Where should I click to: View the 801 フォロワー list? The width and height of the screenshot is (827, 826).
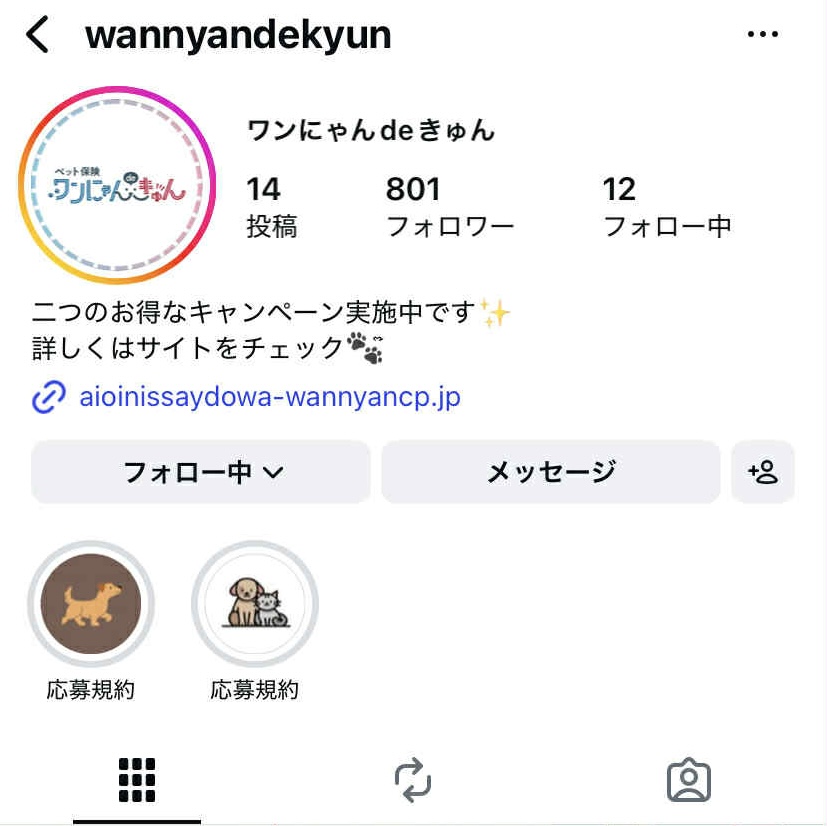450,207
